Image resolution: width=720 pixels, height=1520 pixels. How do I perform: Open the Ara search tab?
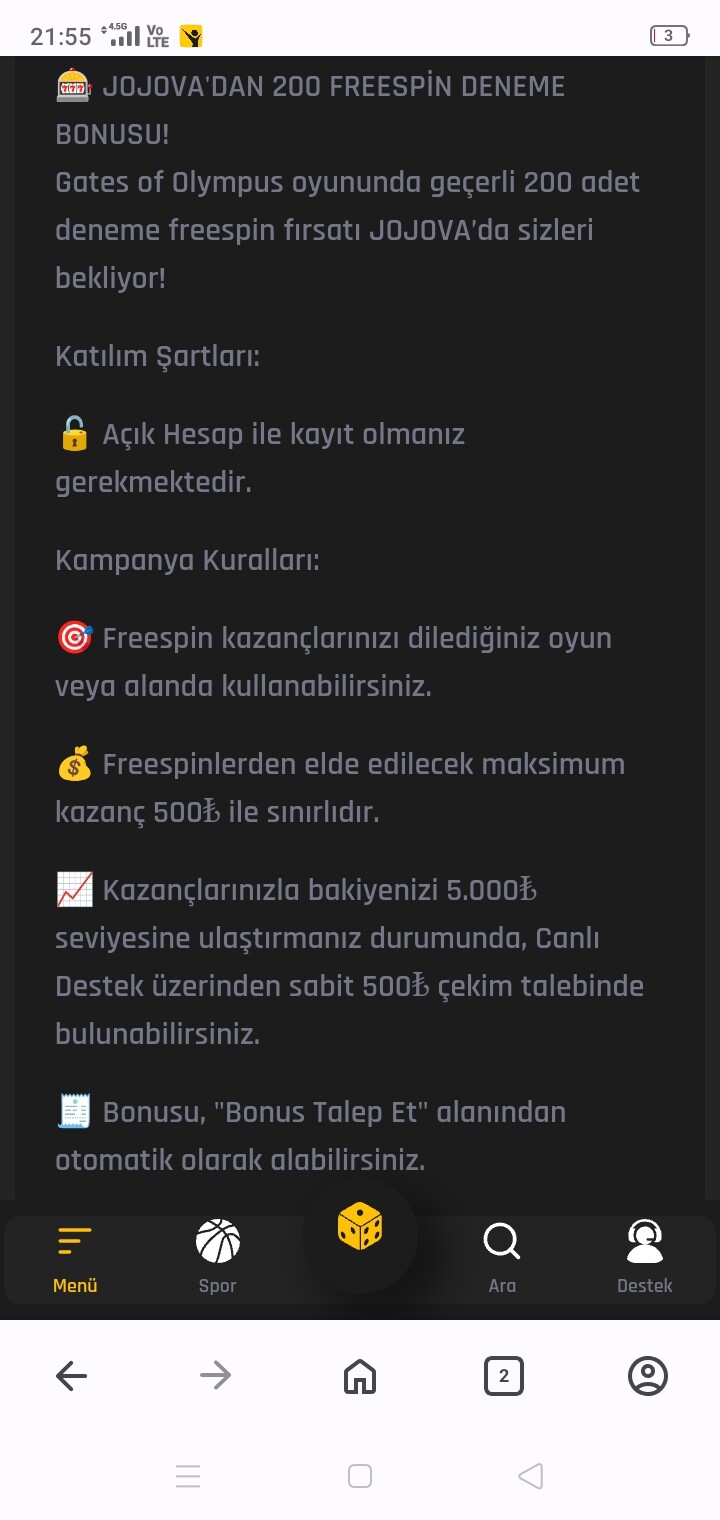pos(502,1258)
